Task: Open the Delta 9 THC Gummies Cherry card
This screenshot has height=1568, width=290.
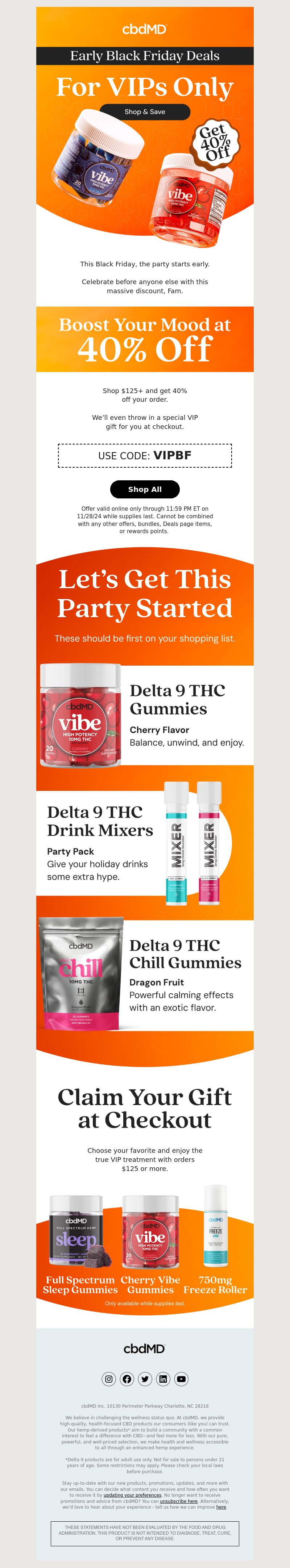Action: tap(145, 715)
